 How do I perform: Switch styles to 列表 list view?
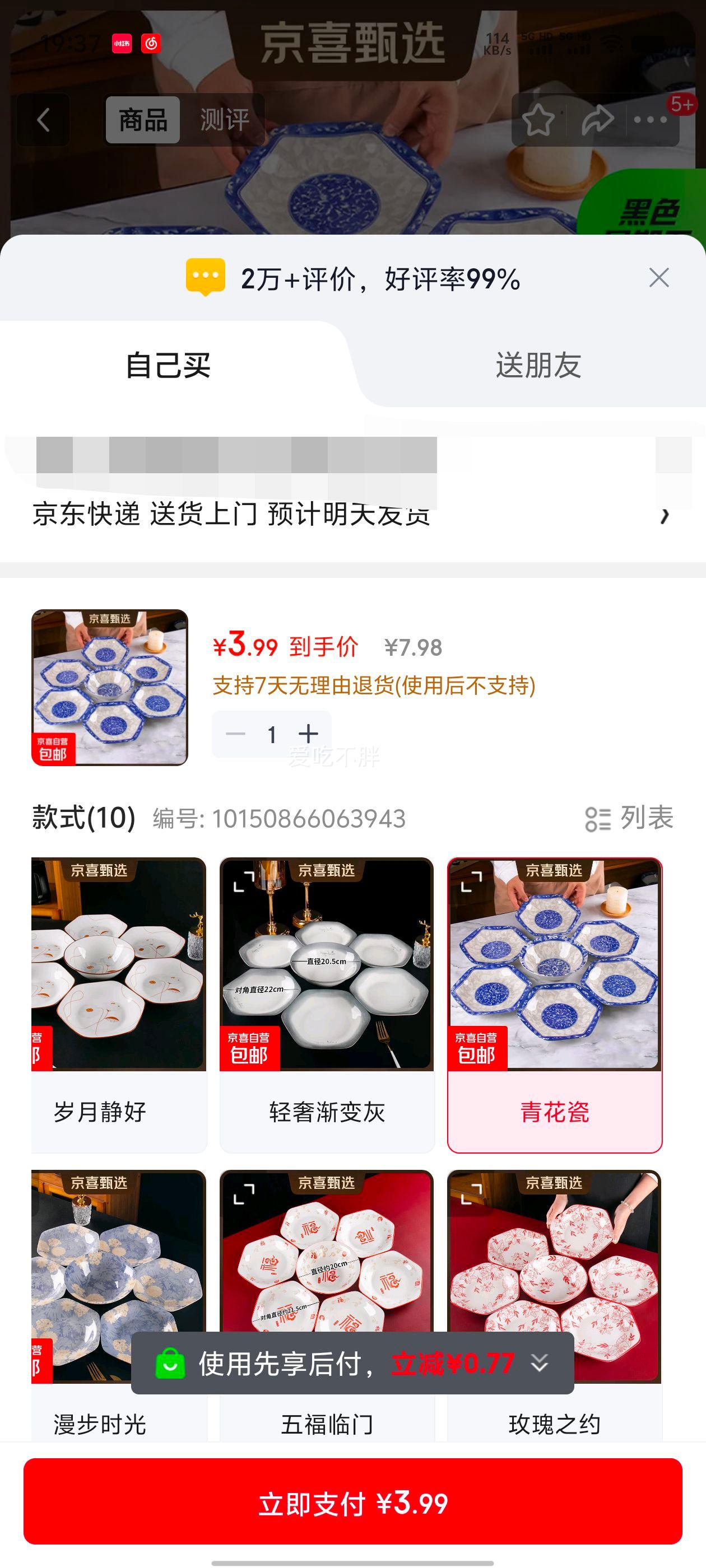[629, 818]
